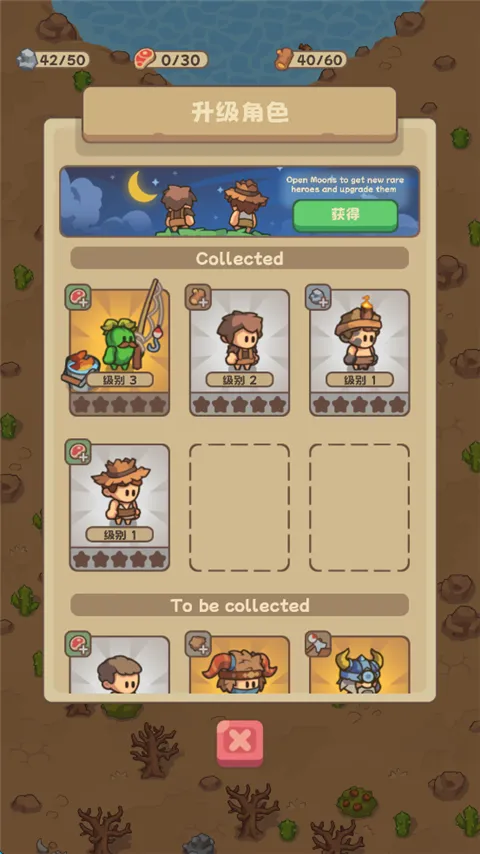Open the straw hat character level 1 card

pyautogui.click(x=119, y=507)
